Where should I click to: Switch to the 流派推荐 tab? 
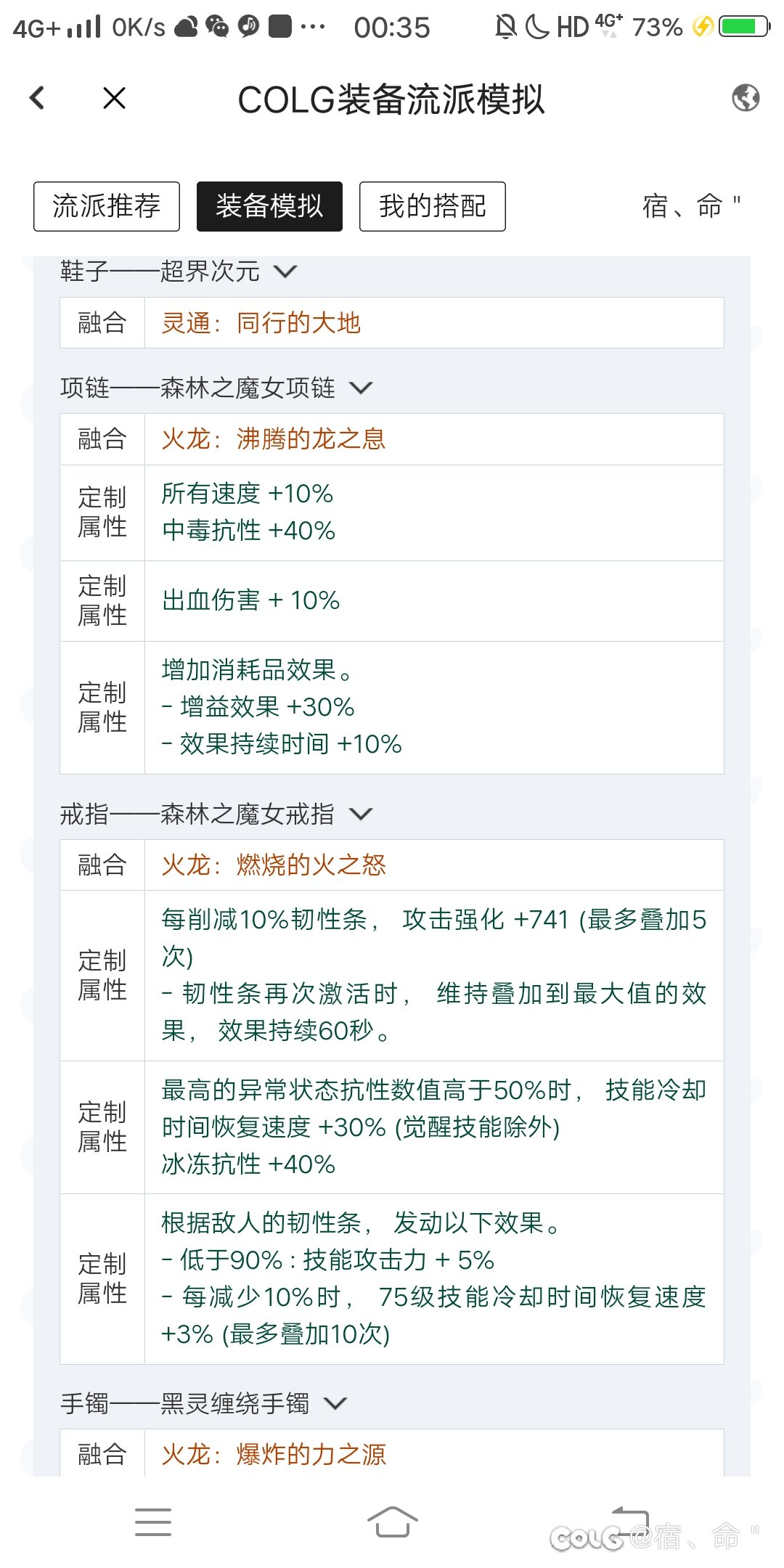[x=107, y=206]
